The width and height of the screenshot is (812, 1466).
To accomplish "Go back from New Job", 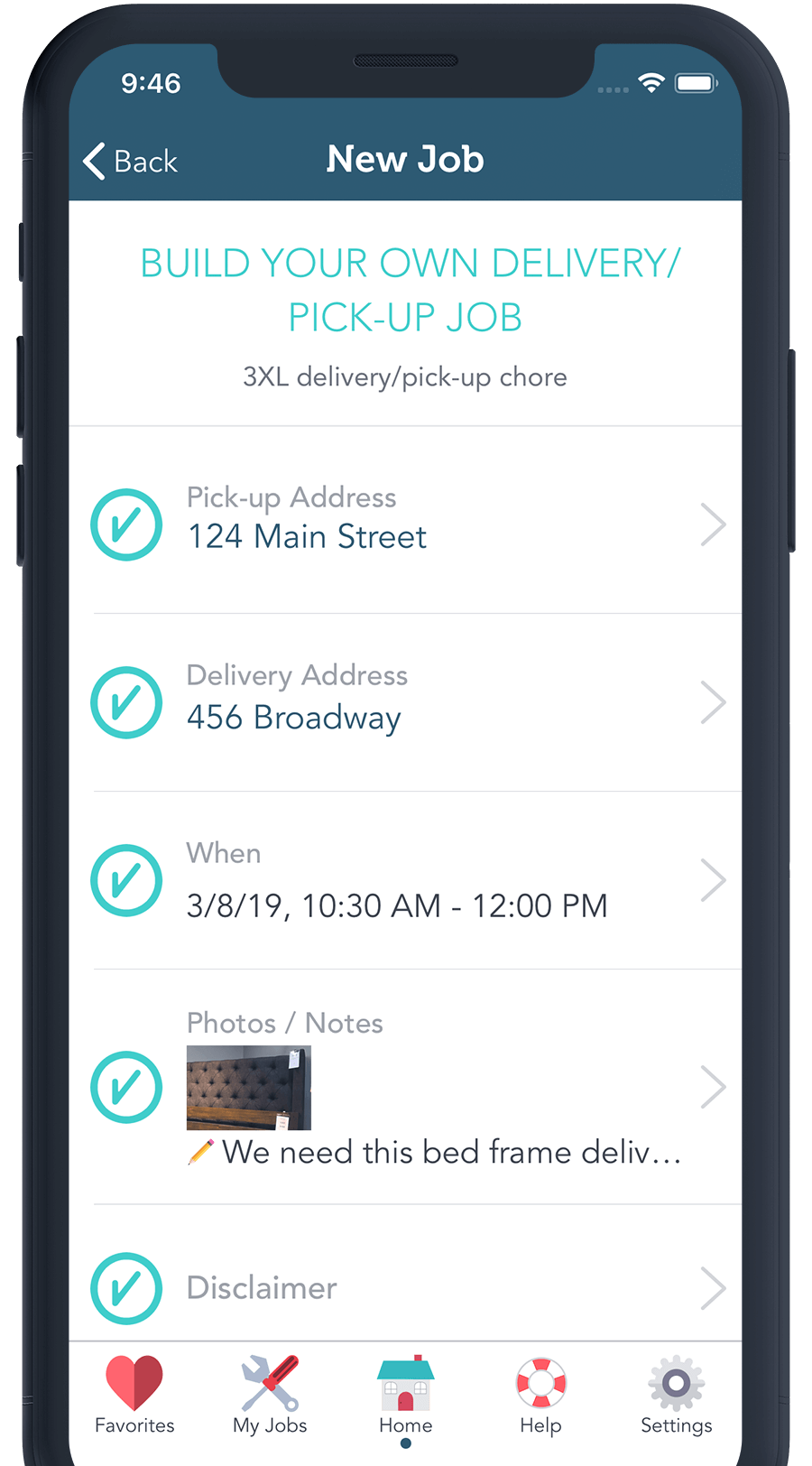I will coord(130,162).
